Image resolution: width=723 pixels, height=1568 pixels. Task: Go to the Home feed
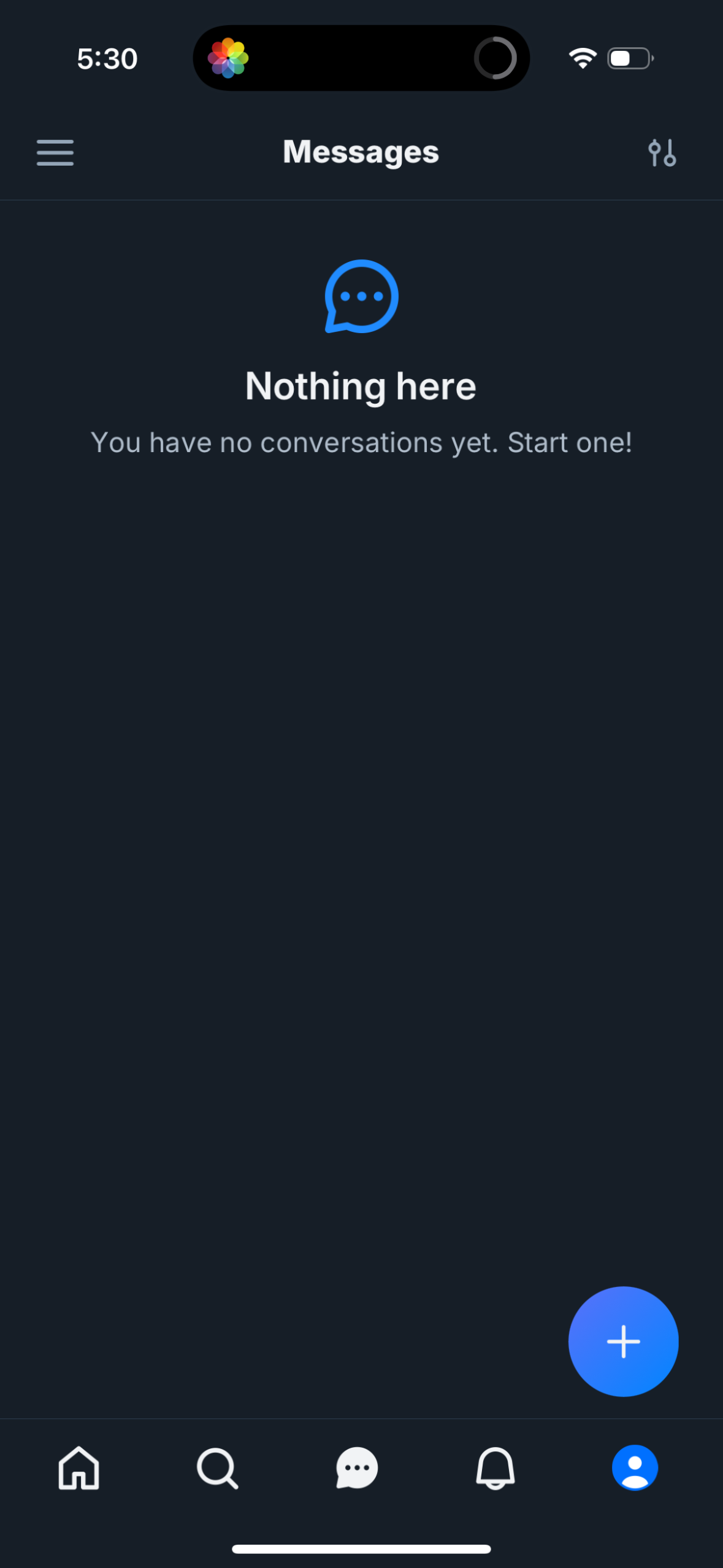(78, 1469)
